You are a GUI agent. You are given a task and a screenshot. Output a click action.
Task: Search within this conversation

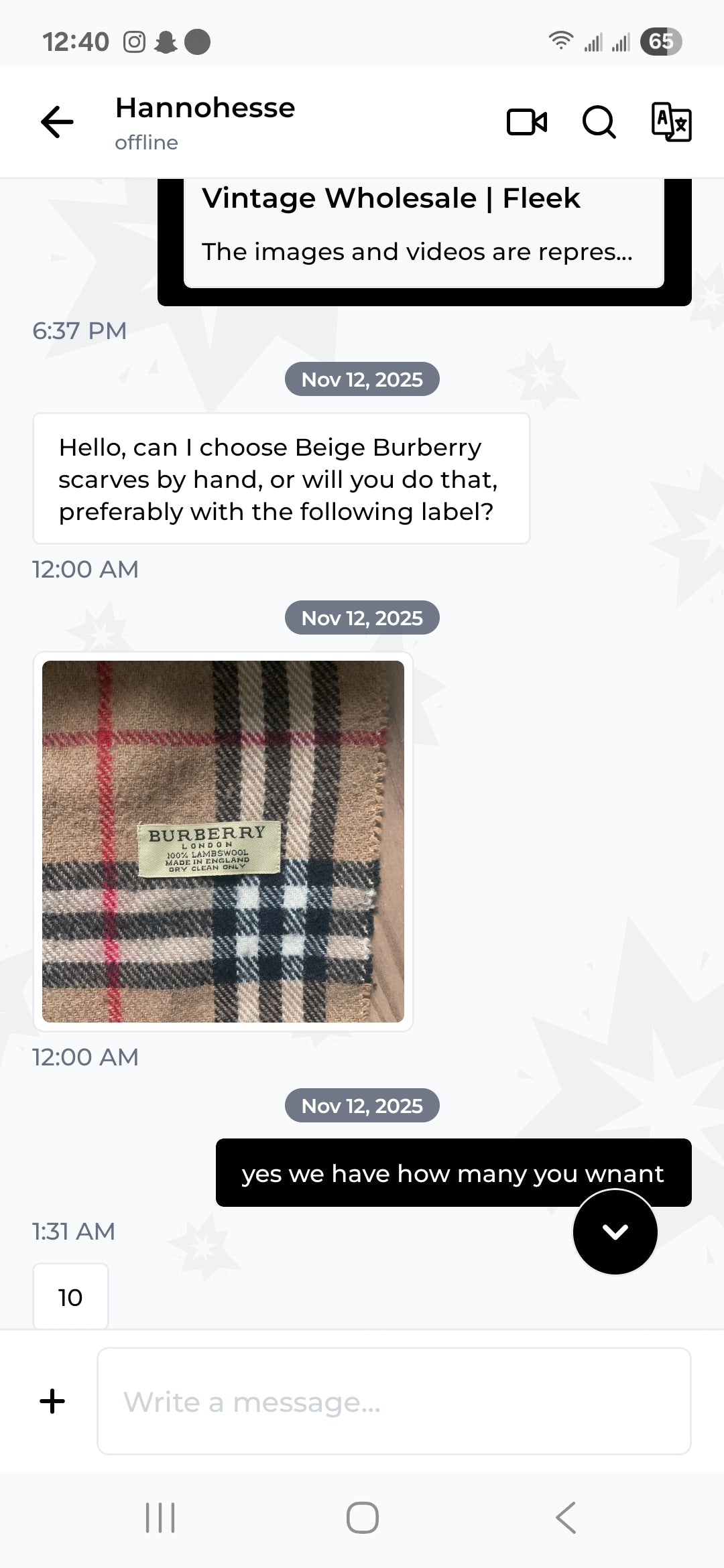[x=599, y=122]
